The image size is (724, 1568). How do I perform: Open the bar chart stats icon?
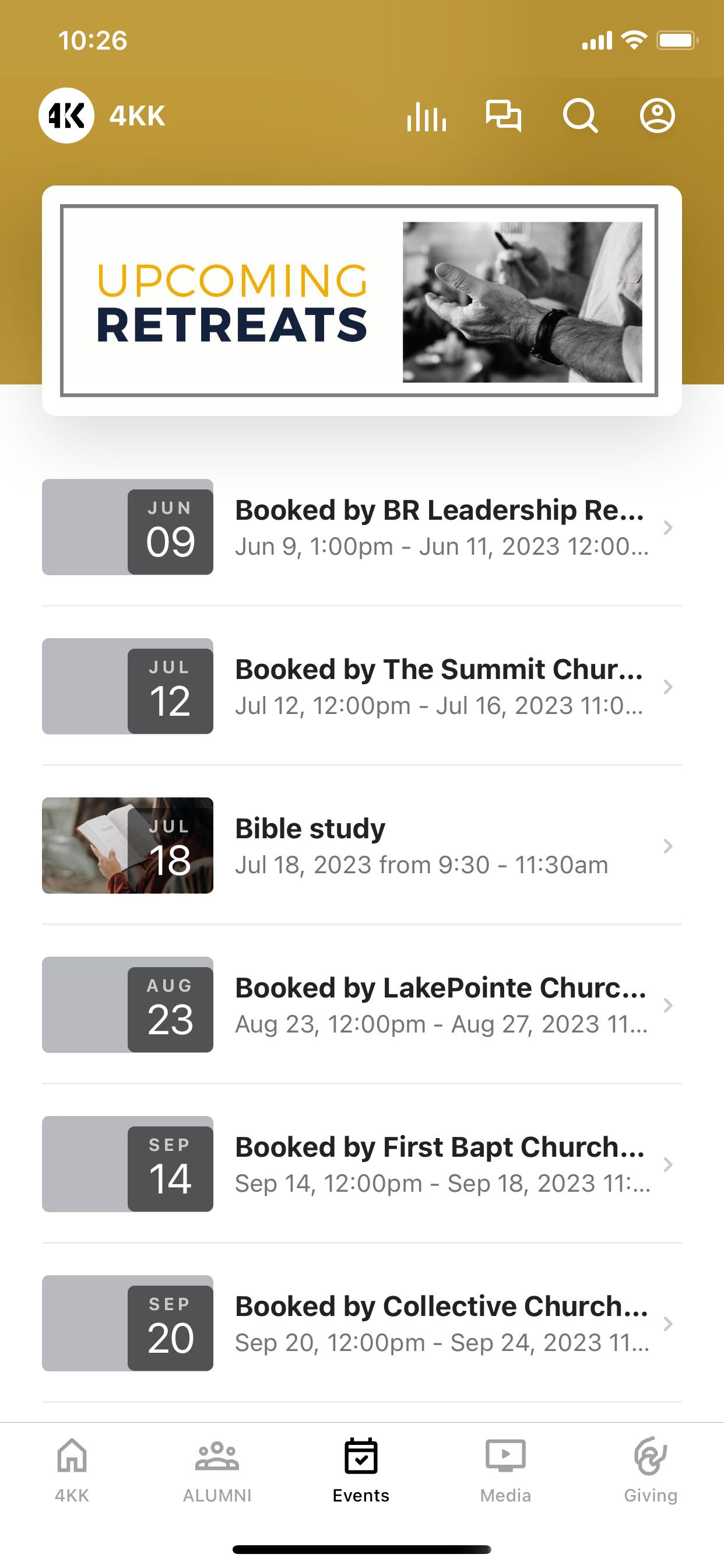427,116
